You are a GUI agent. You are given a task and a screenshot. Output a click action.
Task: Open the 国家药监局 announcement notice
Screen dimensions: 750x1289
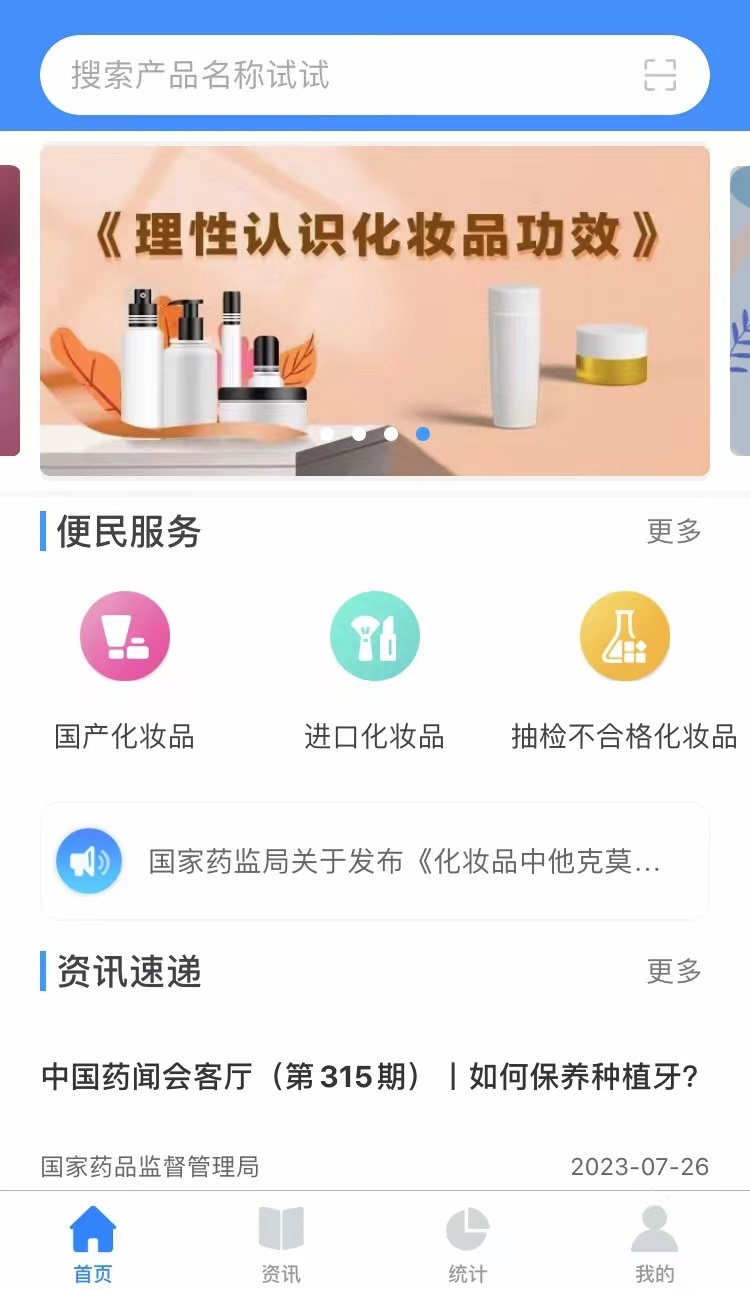tap(375, 861)
